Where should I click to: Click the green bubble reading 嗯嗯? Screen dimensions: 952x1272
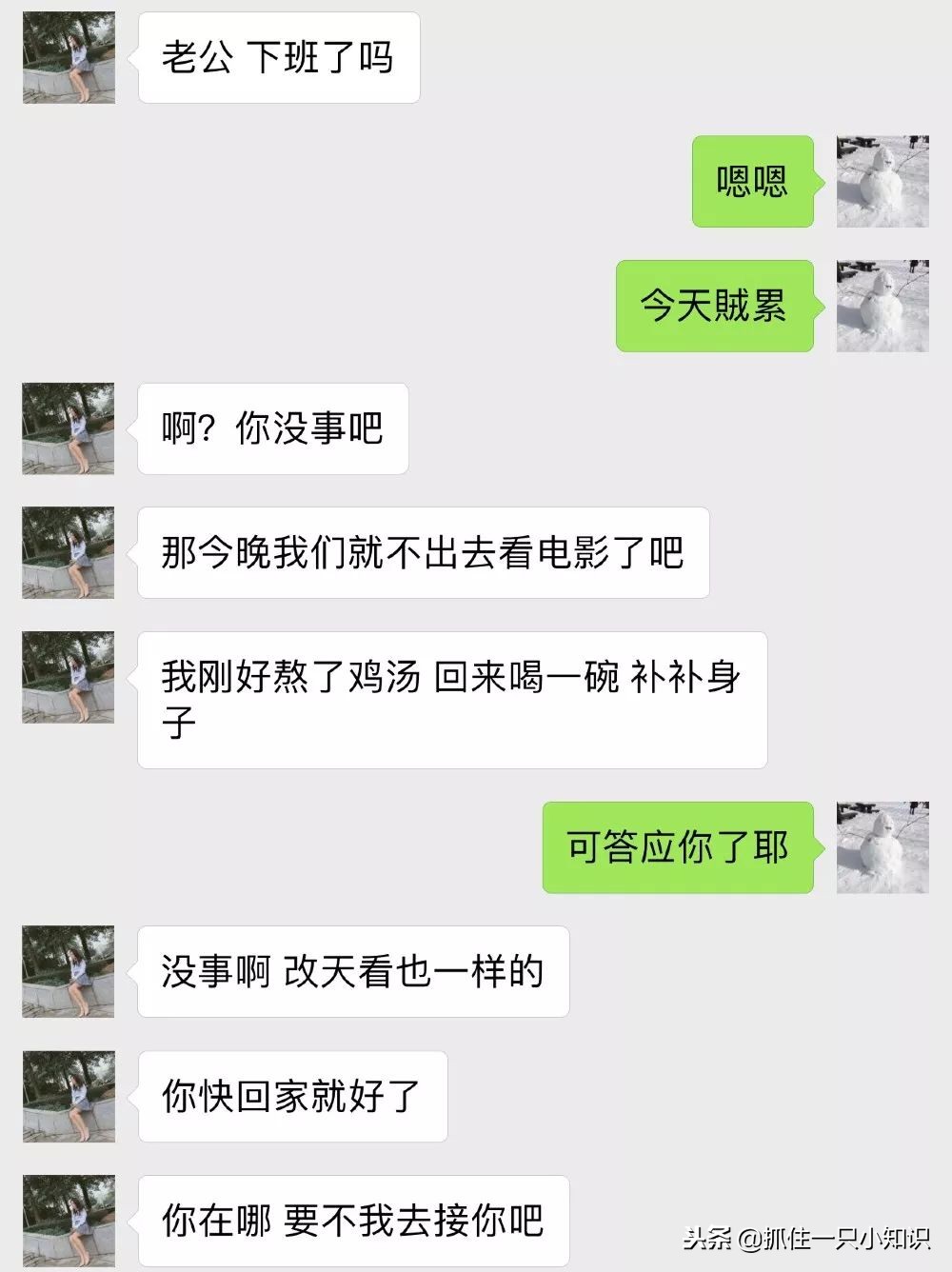coord(752,181)
